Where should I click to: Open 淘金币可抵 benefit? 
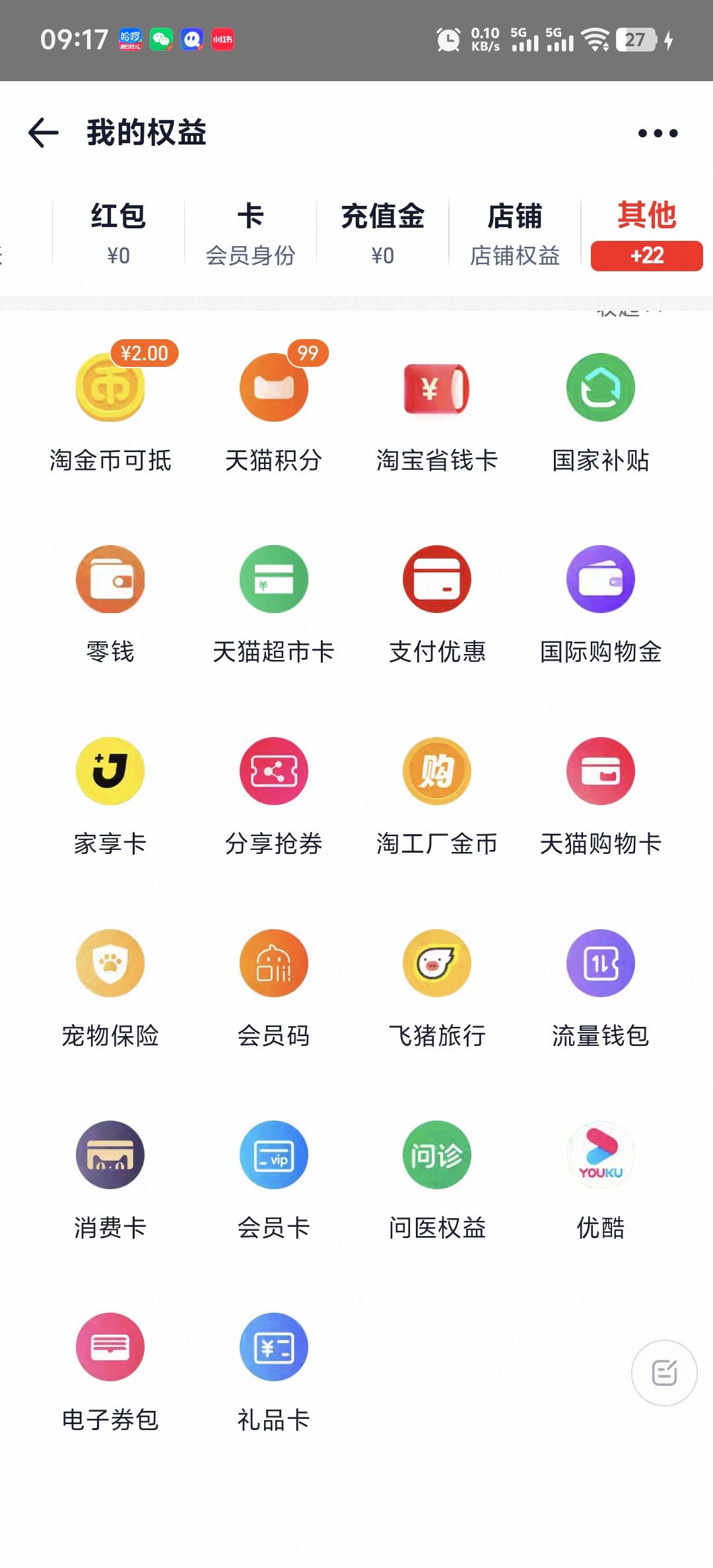point(110,409)
